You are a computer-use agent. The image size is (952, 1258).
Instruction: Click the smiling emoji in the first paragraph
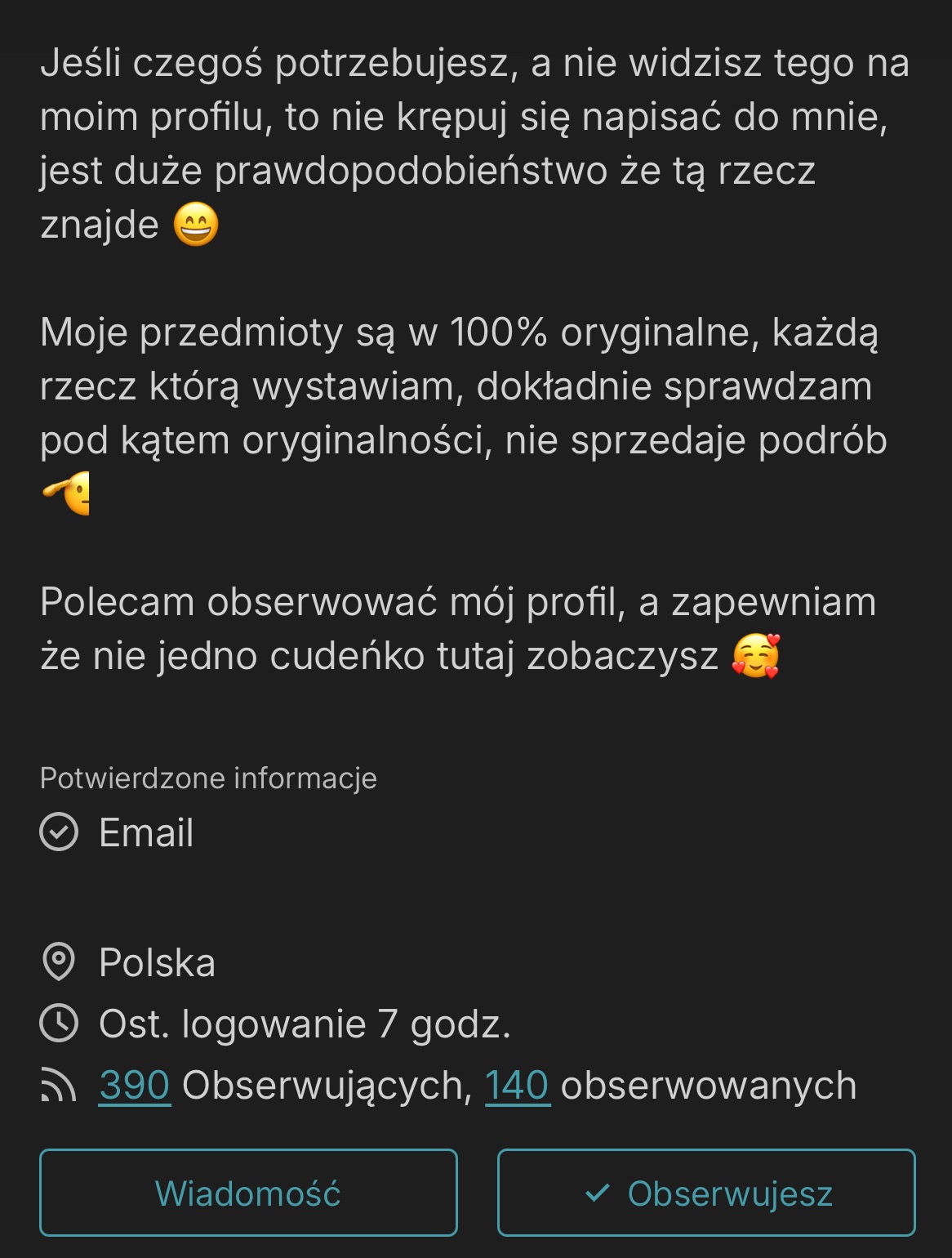tap(198, 225)
